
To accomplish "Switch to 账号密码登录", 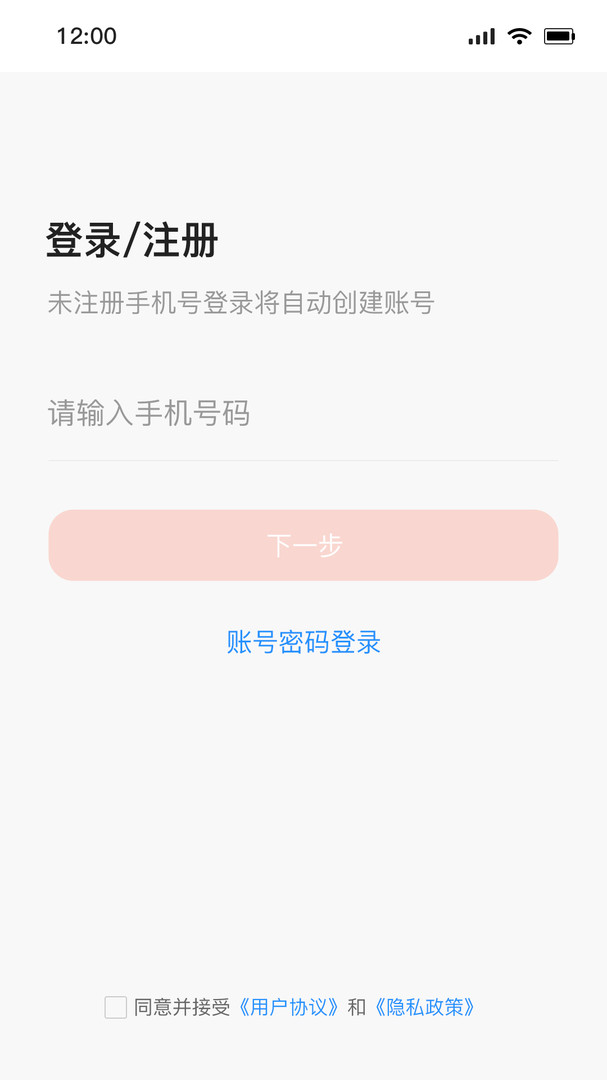I will 303,642.
